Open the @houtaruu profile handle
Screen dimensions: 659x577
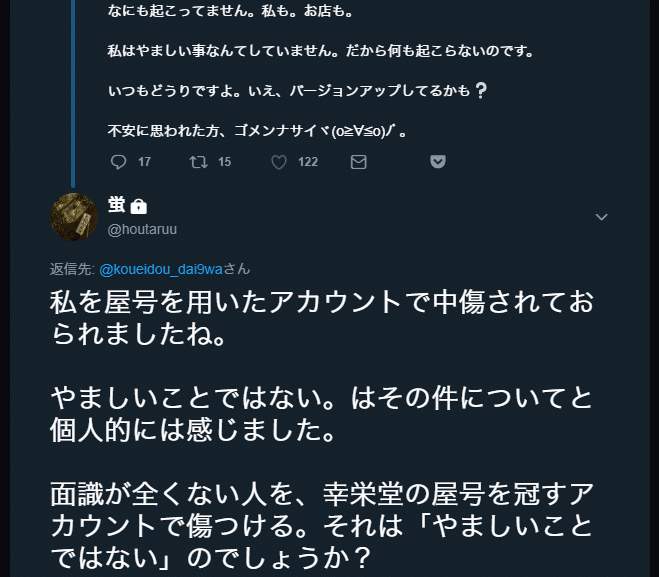141,230
